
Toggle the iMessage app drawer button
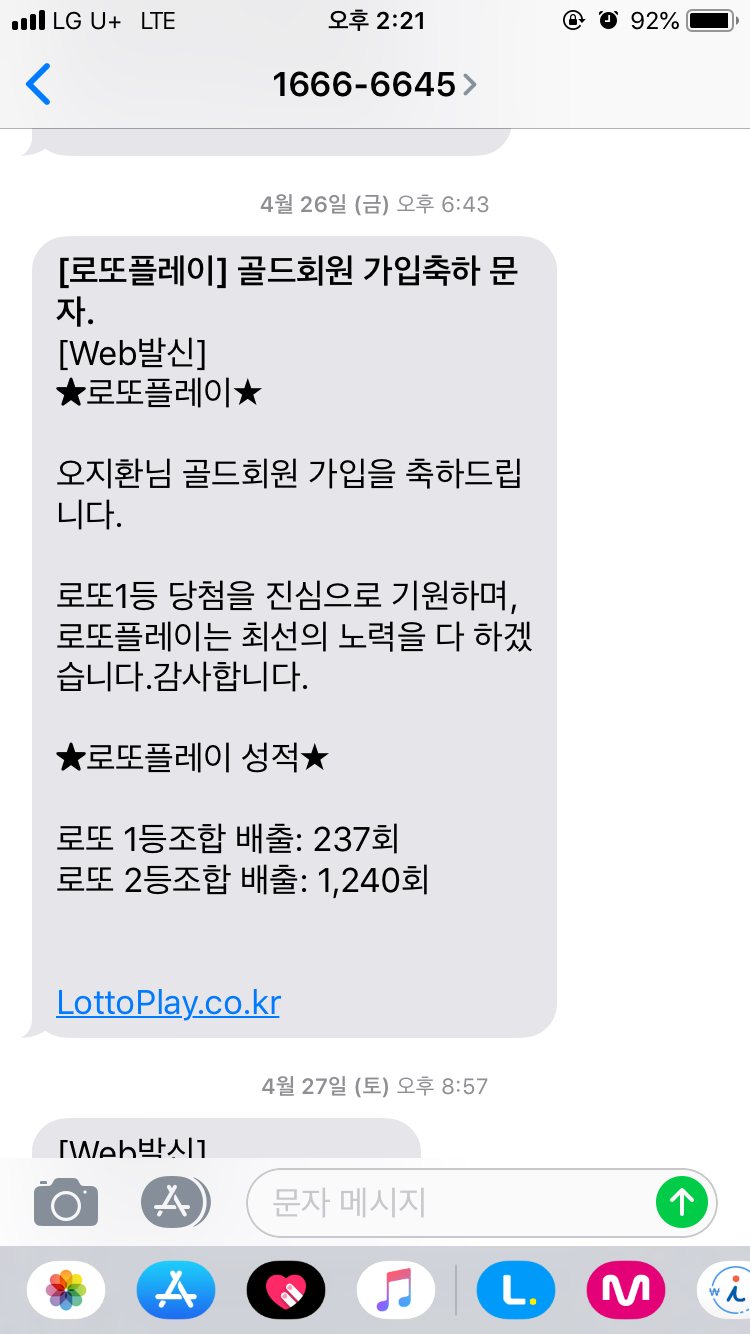174,1202
